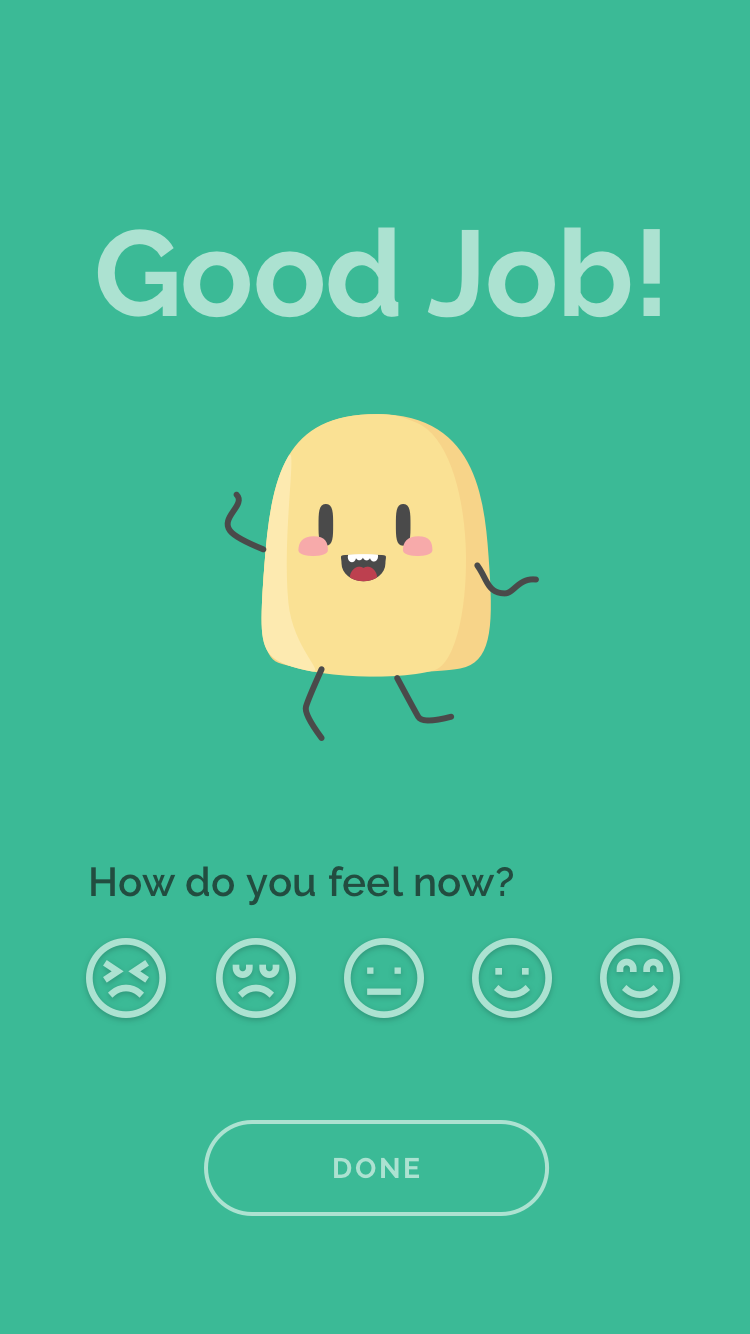Choose the very happy grinning face
The width and height of the screenshot is (750, 1334).
(640, 978)
